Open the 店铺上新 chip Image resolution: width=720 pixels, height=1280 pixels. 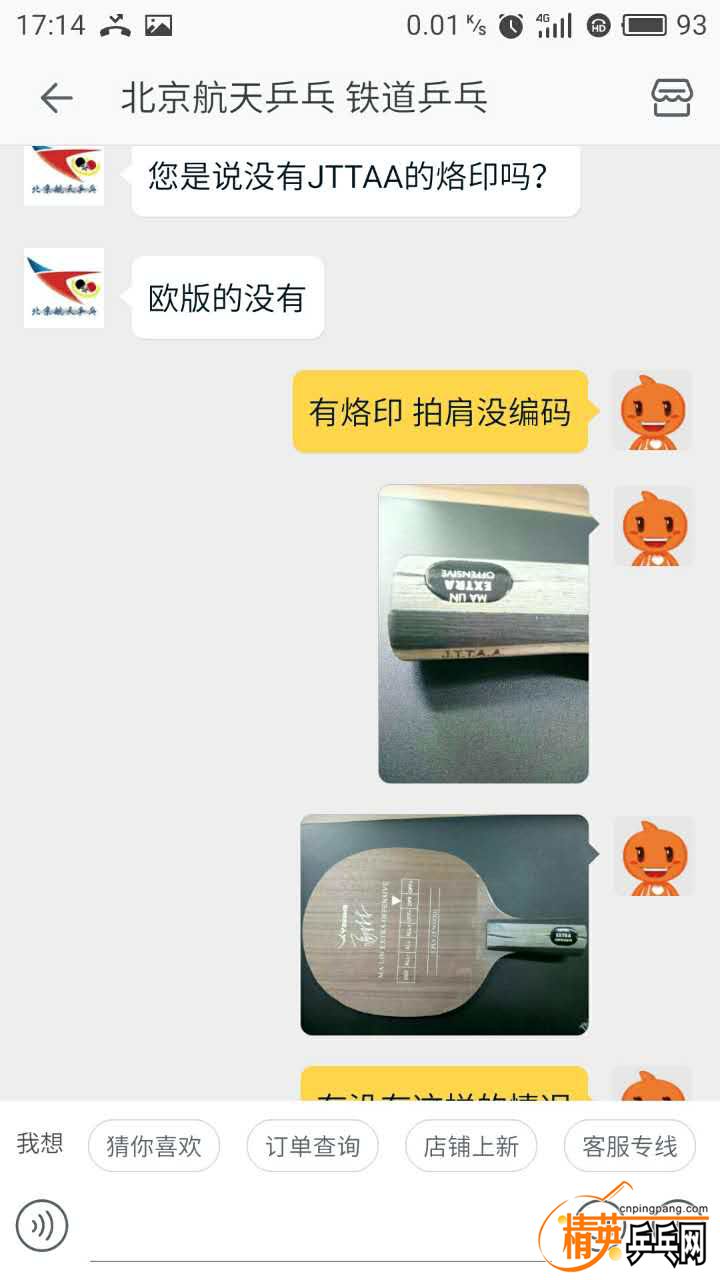pyautogui.click(x=471, y=1146)
